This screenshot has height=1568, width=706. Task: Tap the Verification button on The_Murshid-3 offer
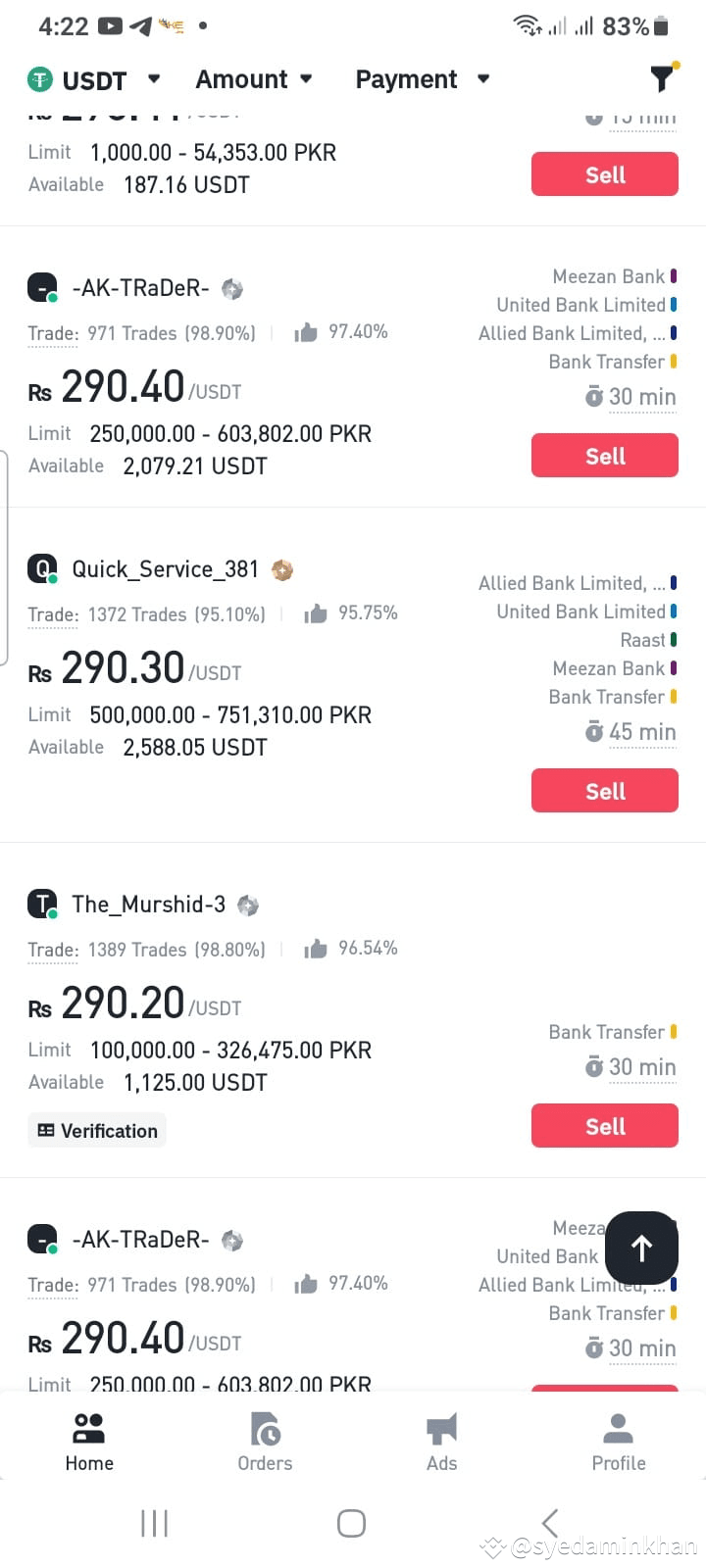[96, 1130]
